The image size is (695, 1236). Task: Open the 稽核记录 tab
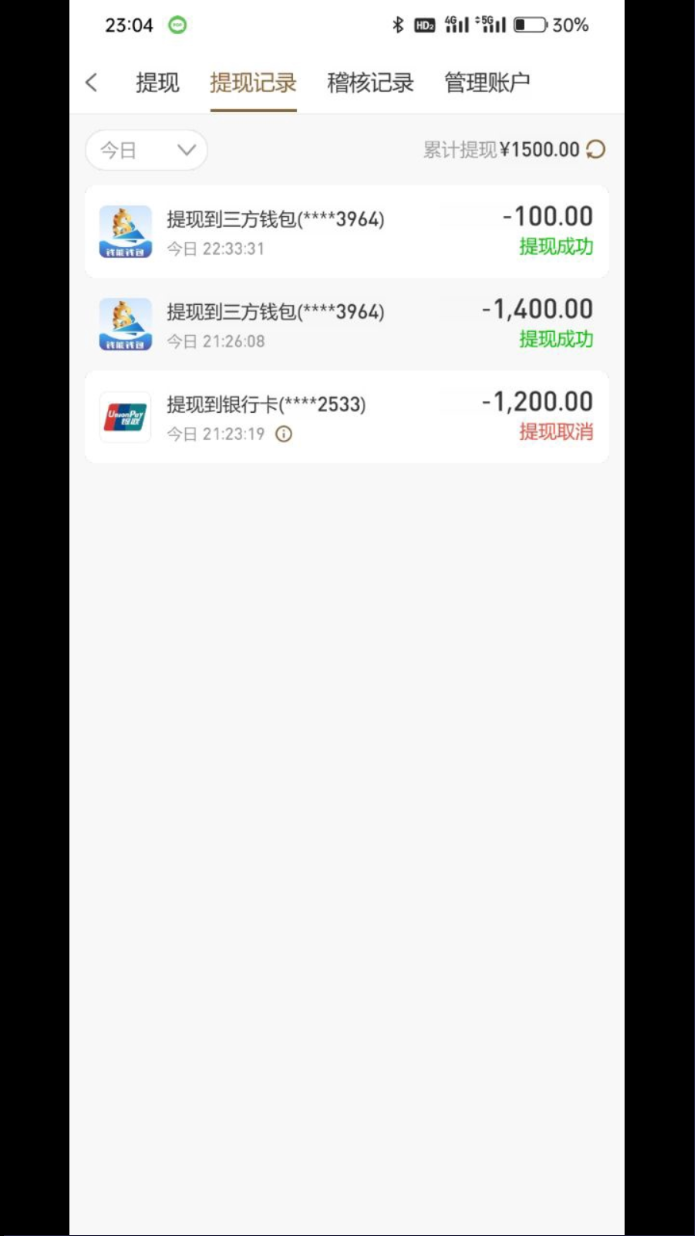point(370,83)
